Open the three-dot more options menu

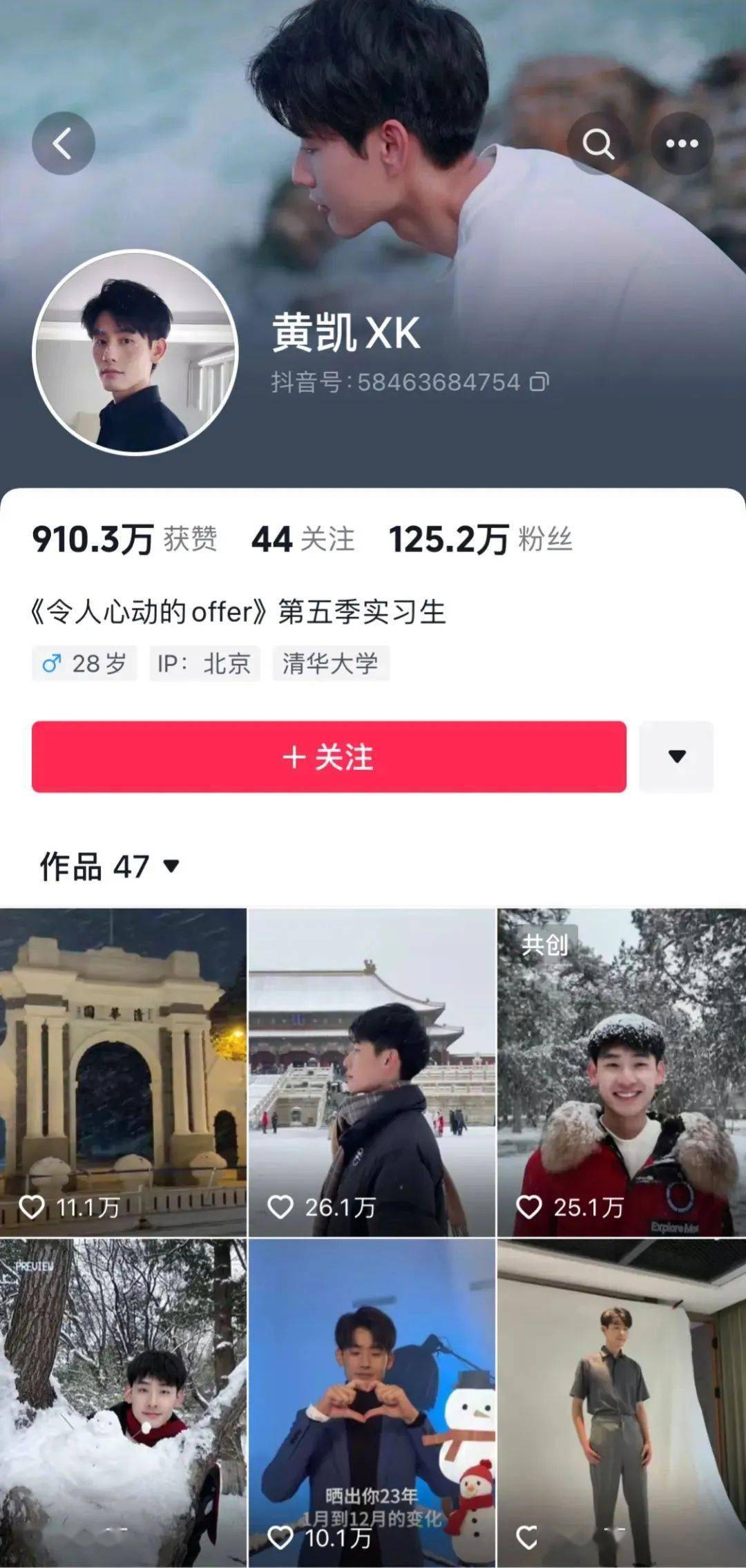point(682,144)
